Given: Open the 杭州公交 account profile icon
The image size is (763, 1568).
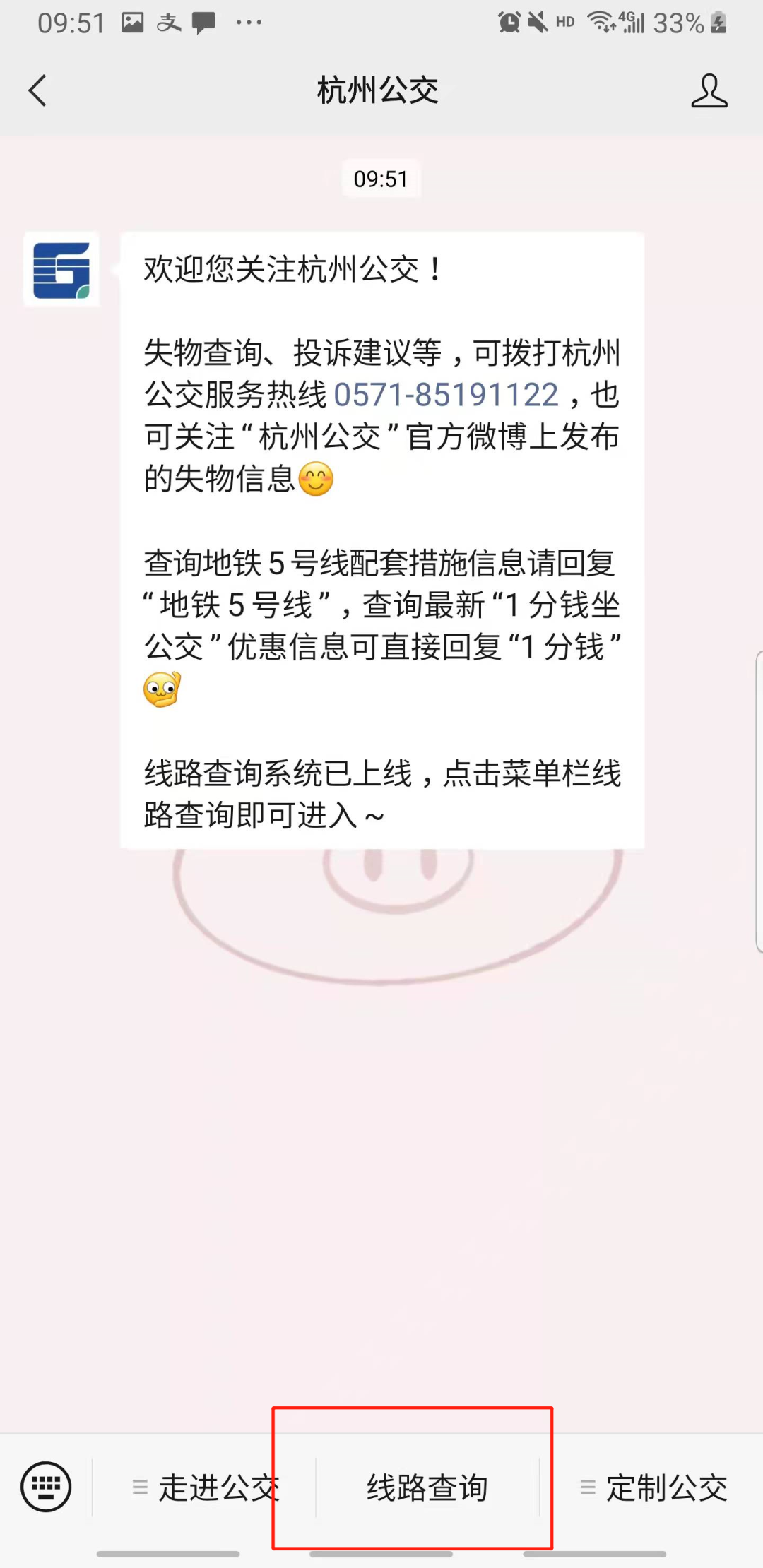Looking at the screenshot, I should tap(709, 90).
